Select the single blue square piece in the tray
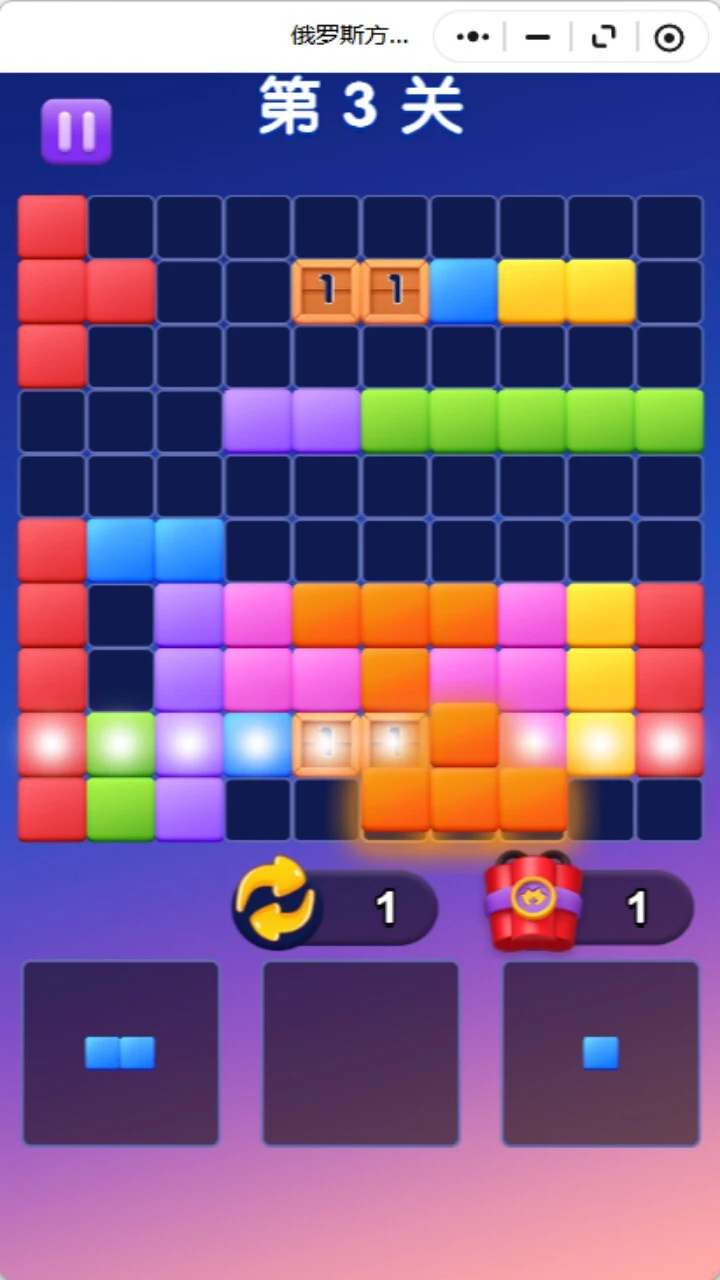The height and width of the screenshot is (1280, 720). (601, 1053)
